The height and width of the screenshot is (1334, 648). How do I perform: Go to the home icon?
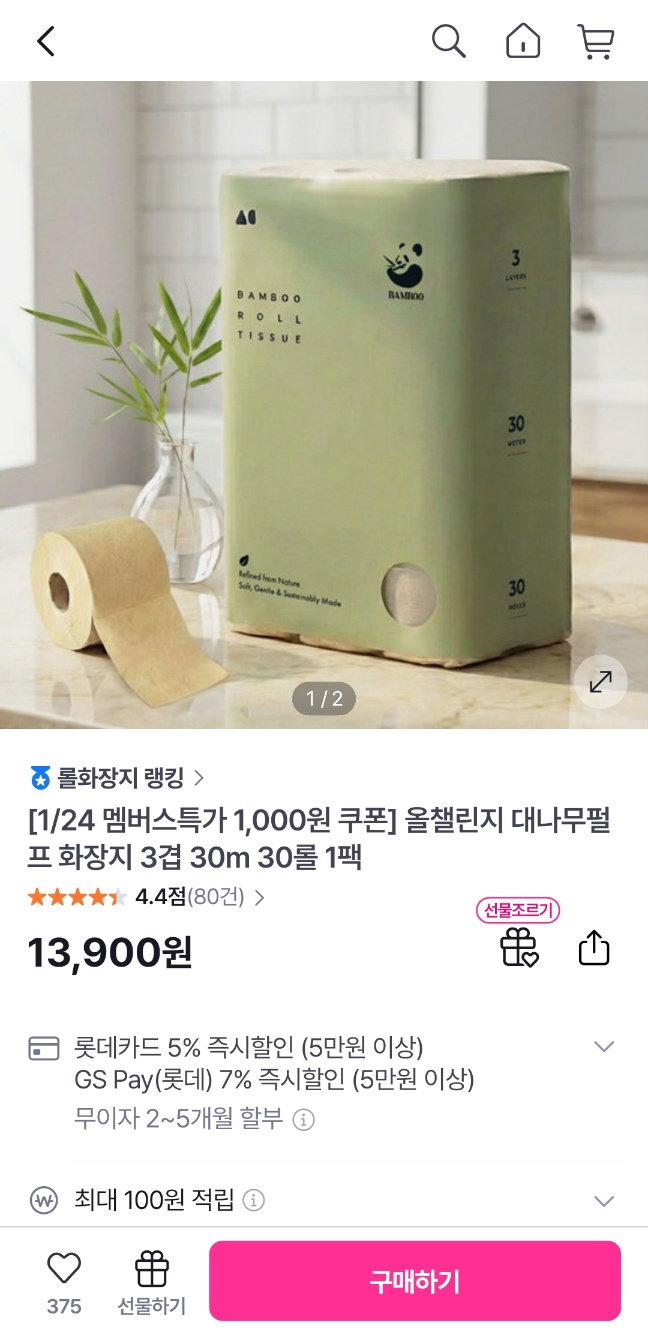(522, 41)
